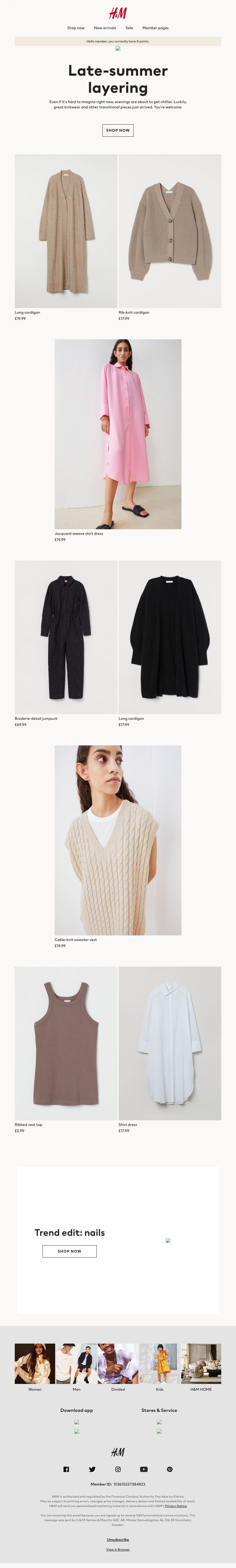View the pink Jacquard-weave shirt dress

118,434
